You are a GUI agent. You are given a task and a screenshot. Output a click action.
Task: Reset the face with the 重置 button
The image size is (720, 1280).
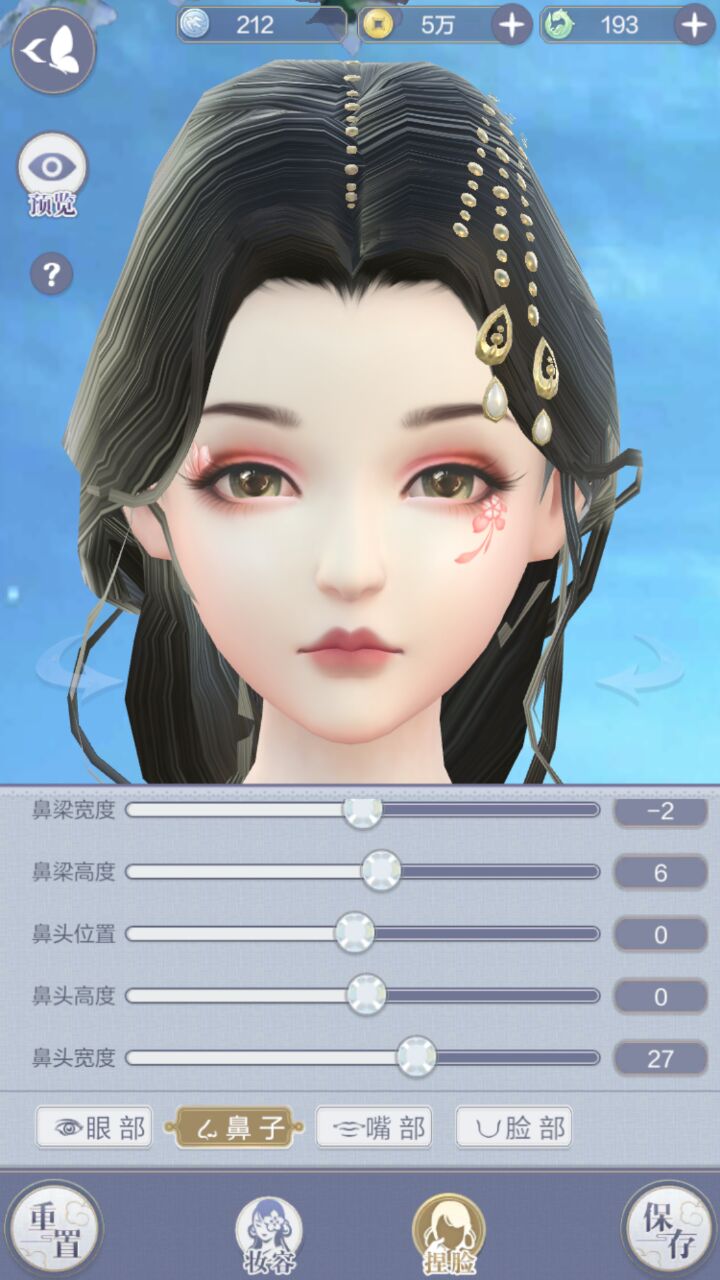pyautogui.click(x=53, y=1228)
